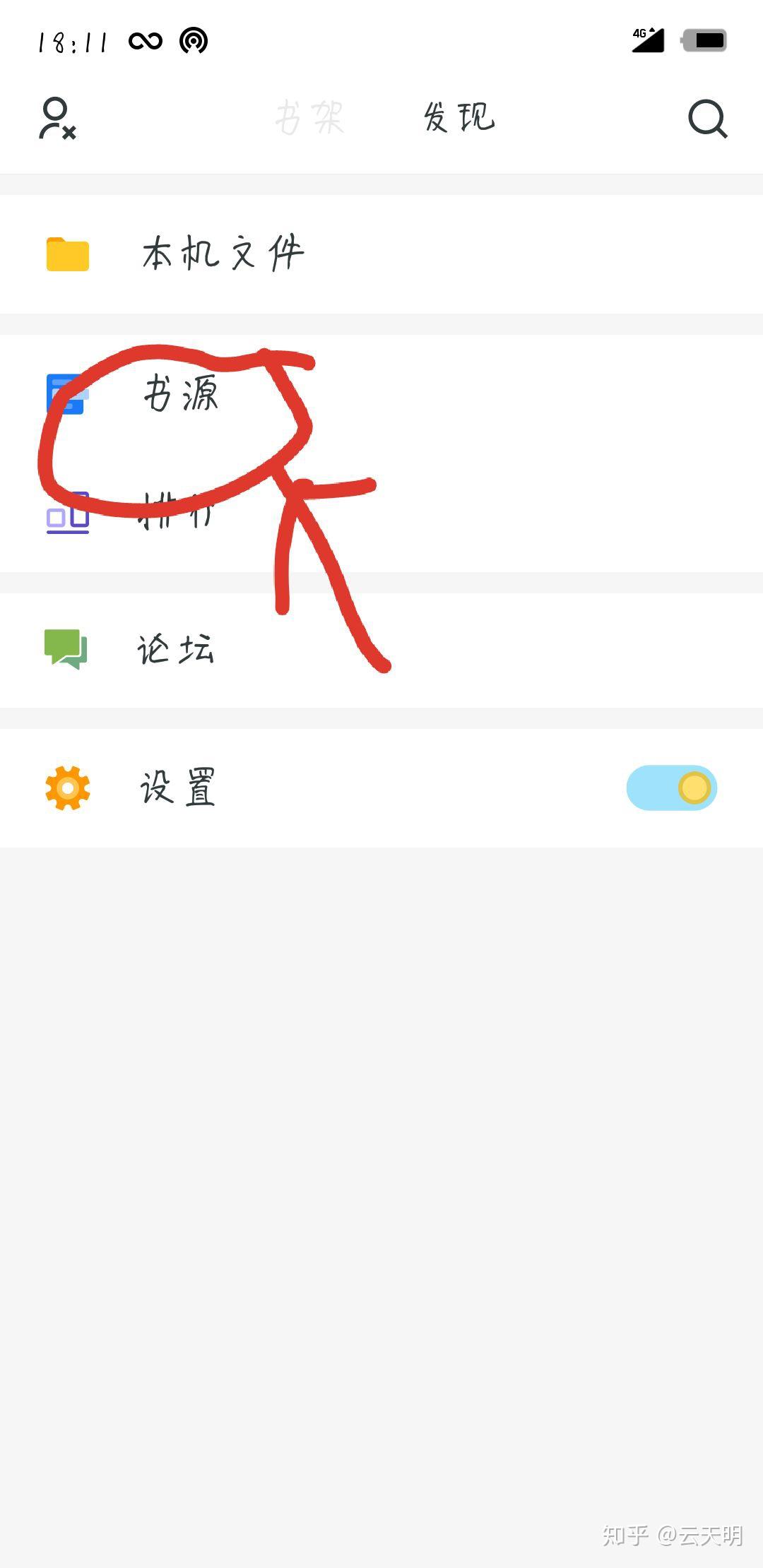Switch to the 发现 tab
Screen dimensions: 763x1568
(459, 117)
